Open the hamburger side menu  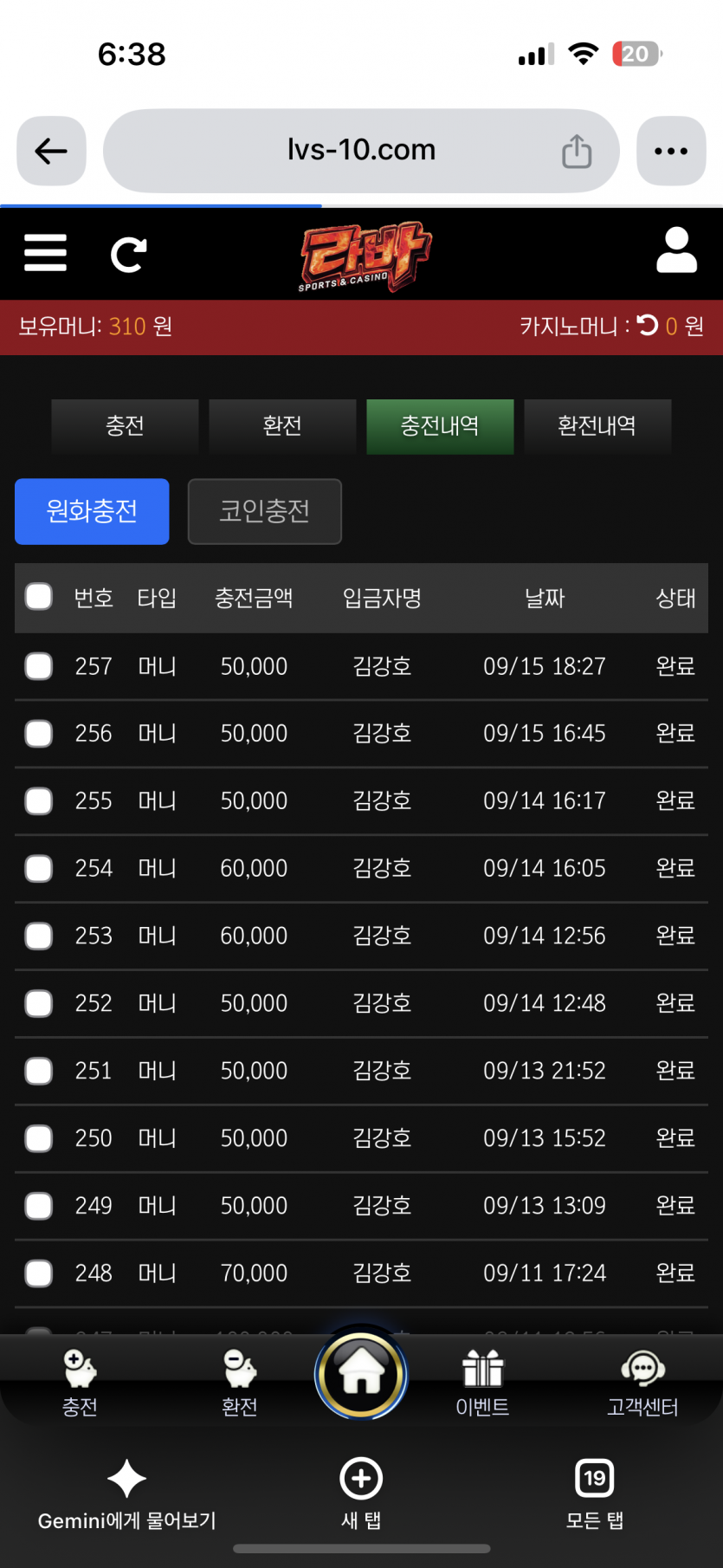click(45, 253)
